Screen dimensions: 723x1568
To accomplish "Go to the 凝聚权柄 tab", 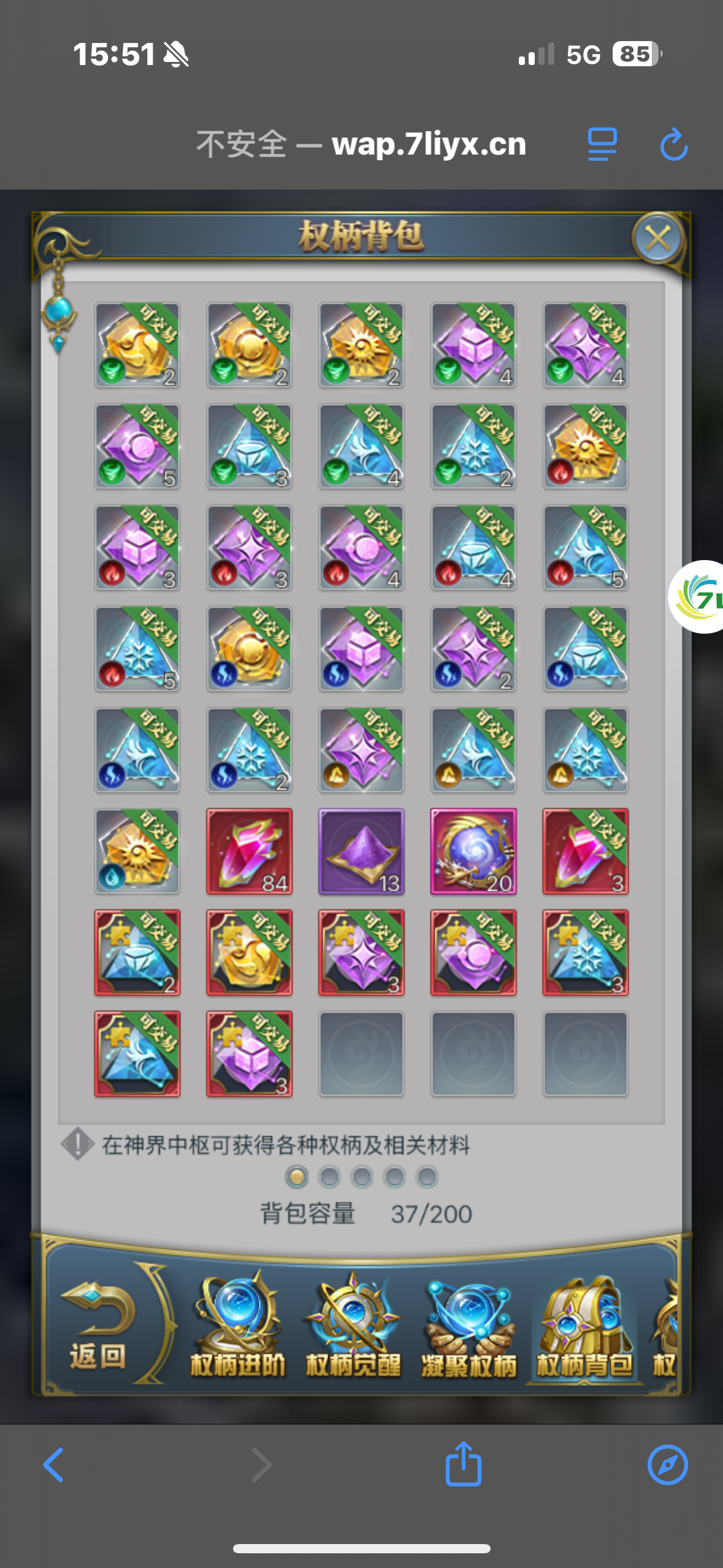I will [x=469, y=1326].
